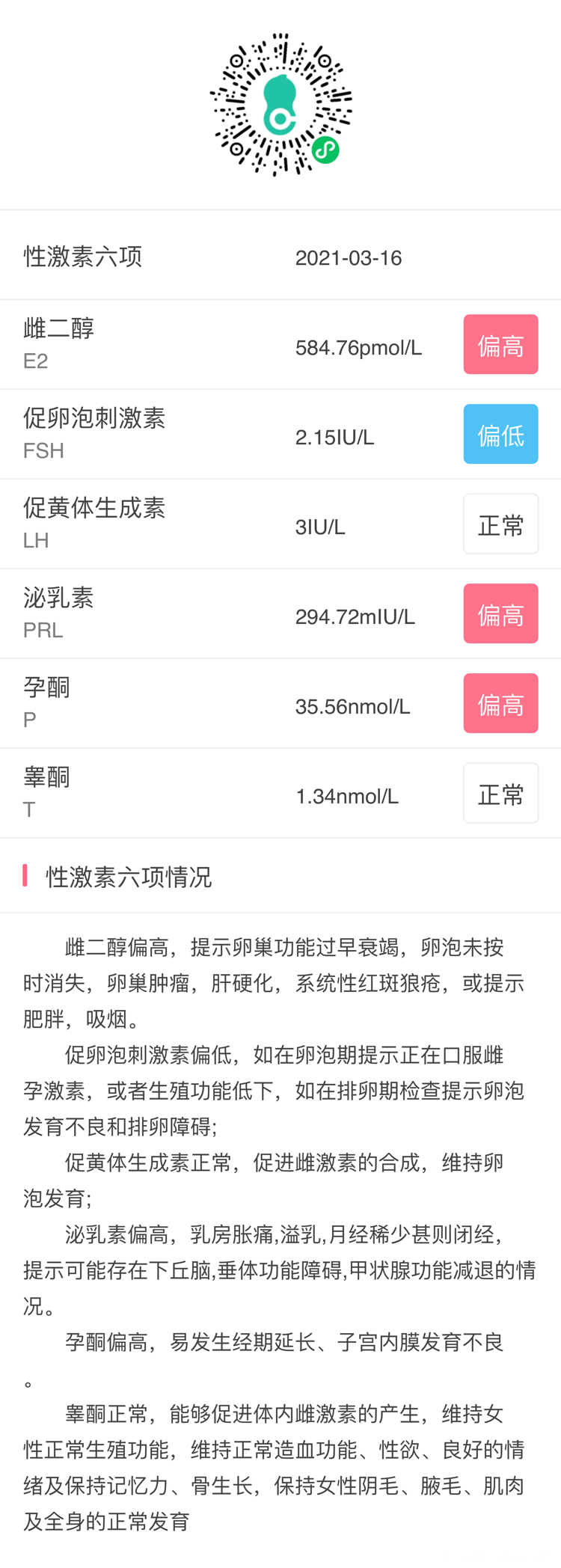Screen dimensions: 561x1568
Task: Toggle the 偏高 status on 孕酮 row
Action: (x=500, y=703)
